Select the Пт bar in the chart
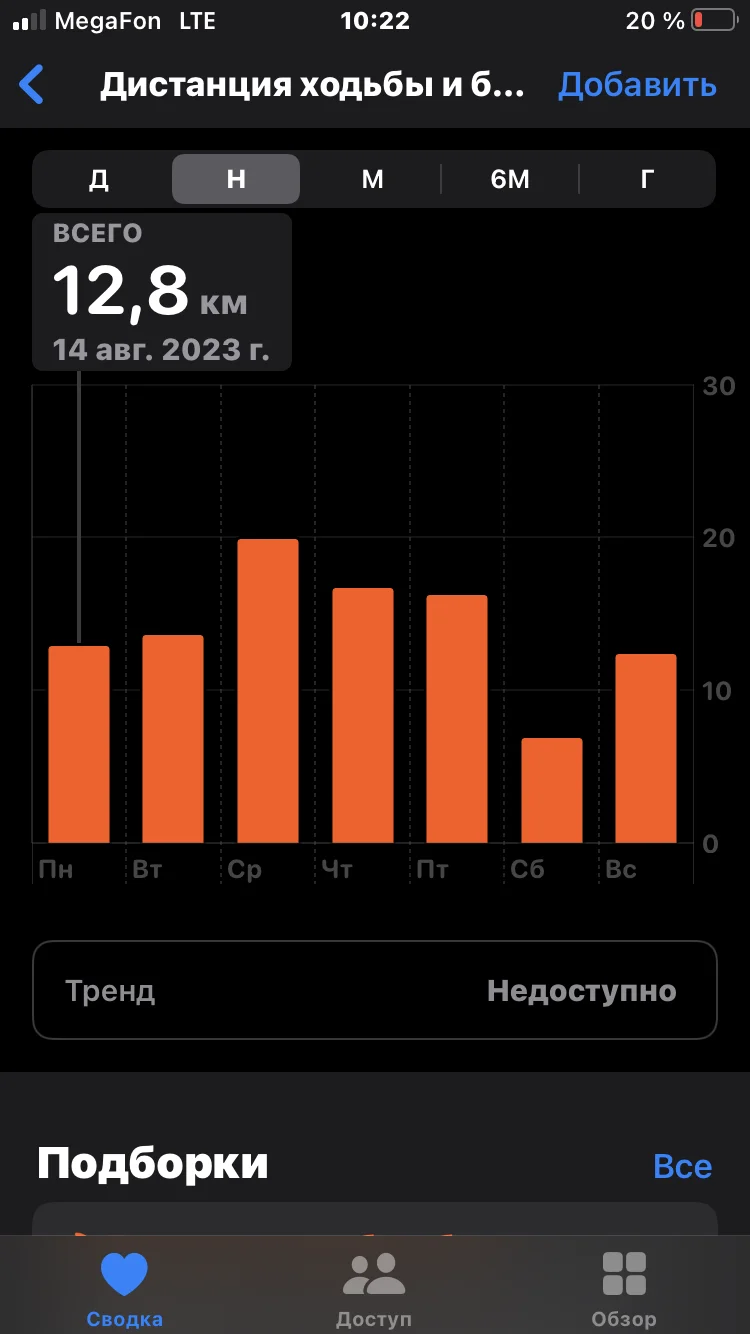The image size is (750, 1334). (x=456, y=719)
